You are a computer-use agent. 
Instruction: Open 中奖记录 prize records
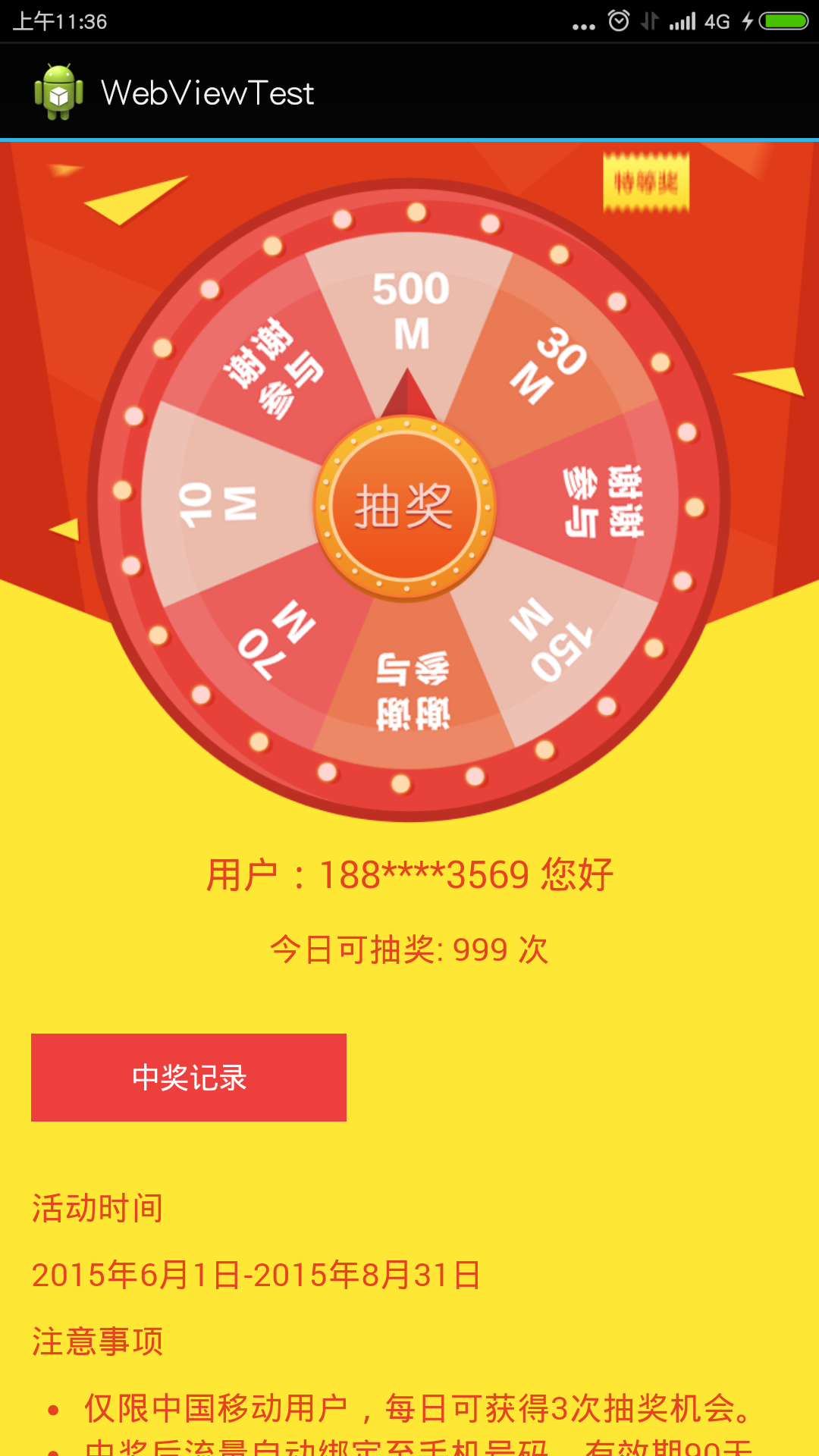click(189, 1077)
